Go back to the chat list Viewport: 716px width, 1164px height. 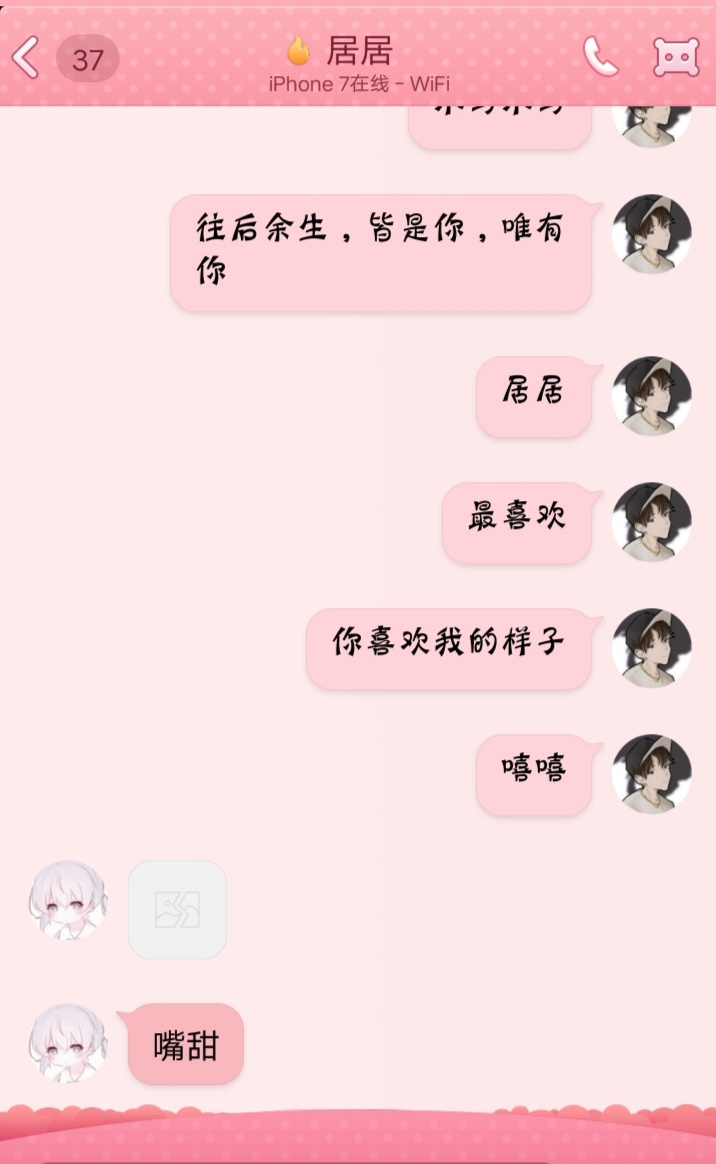click(26, 58)
